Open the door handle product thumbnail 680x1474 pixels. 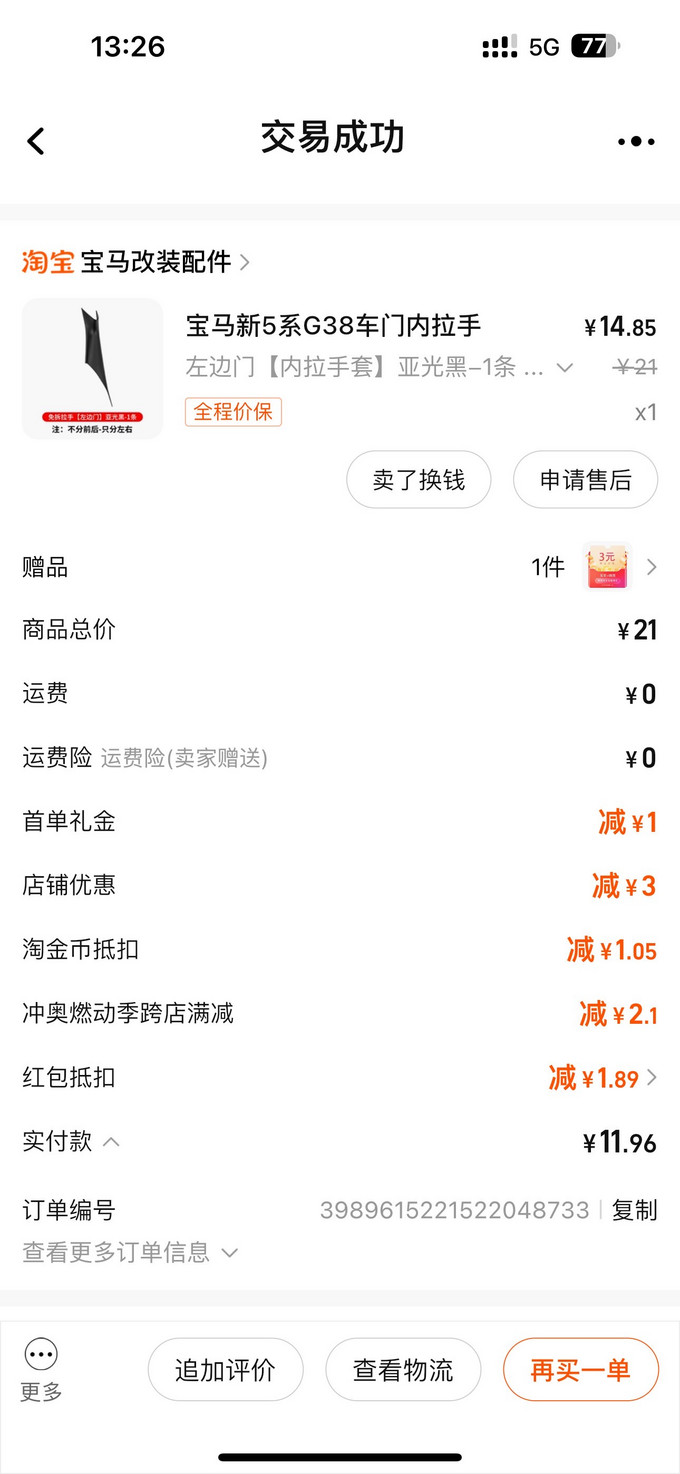92,368
